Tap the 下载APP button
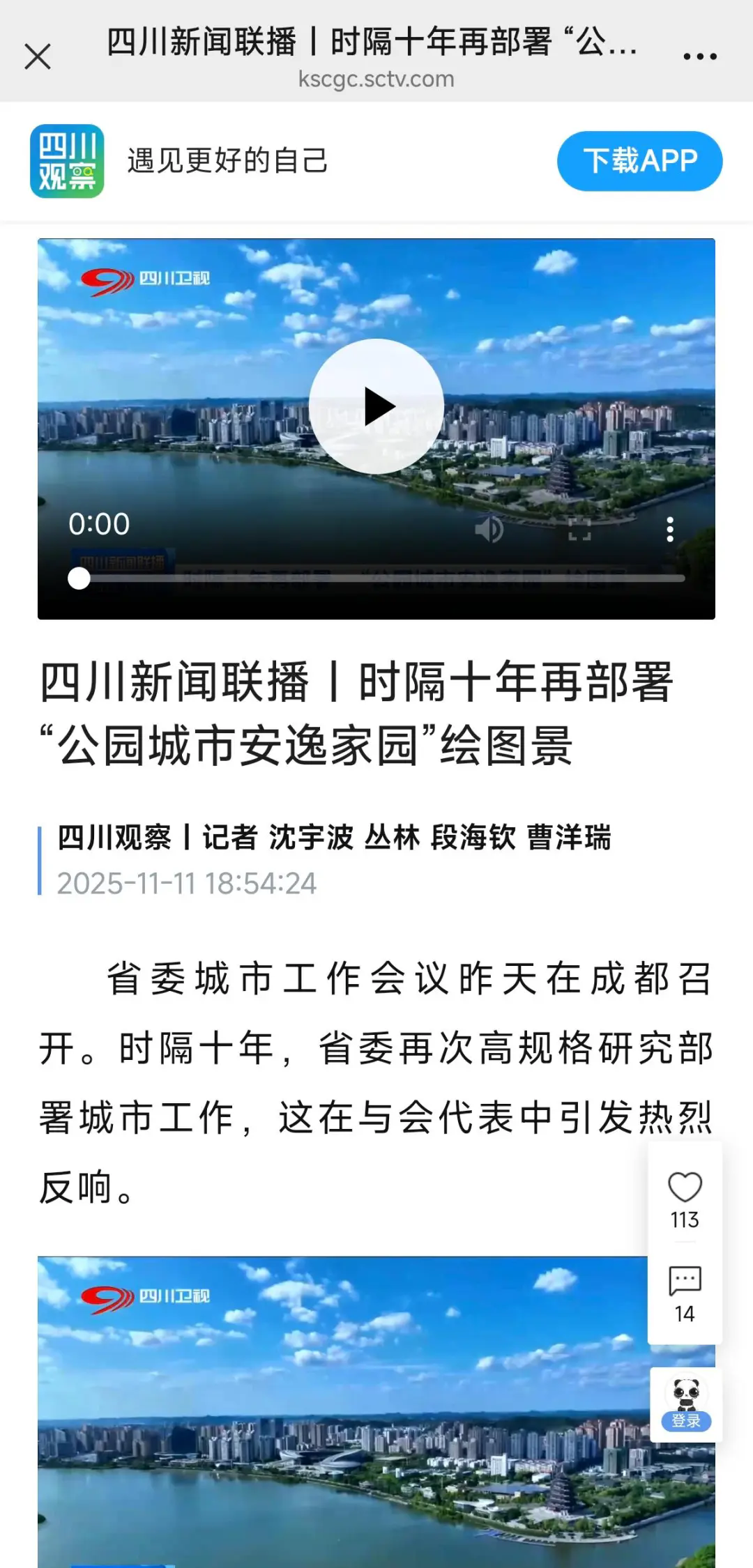The height and width of the screenshot is (1568, 753). [x=639, y=161]
